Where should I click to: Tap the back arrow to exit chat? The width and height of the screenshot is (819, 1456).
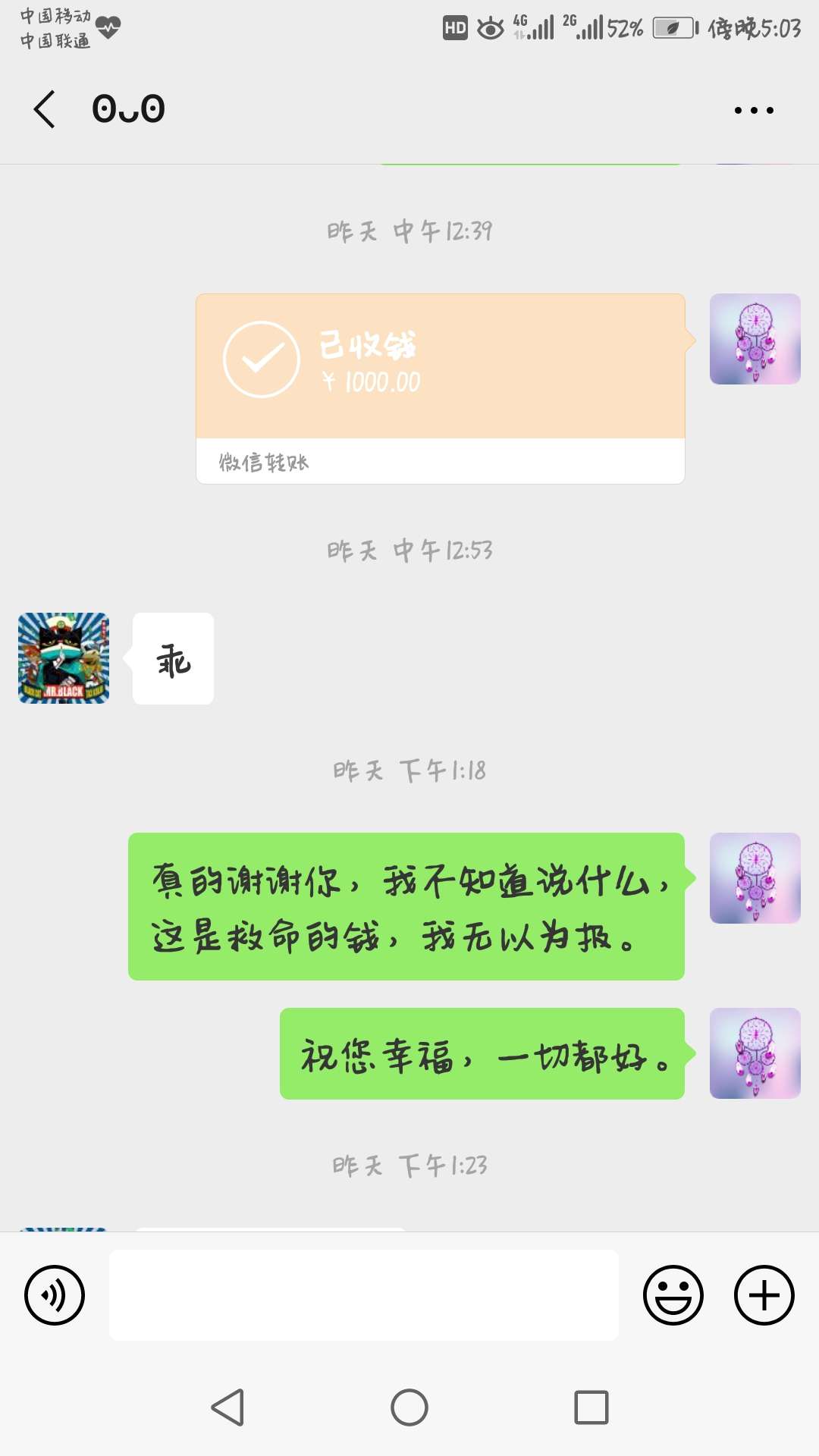[43, 108]
